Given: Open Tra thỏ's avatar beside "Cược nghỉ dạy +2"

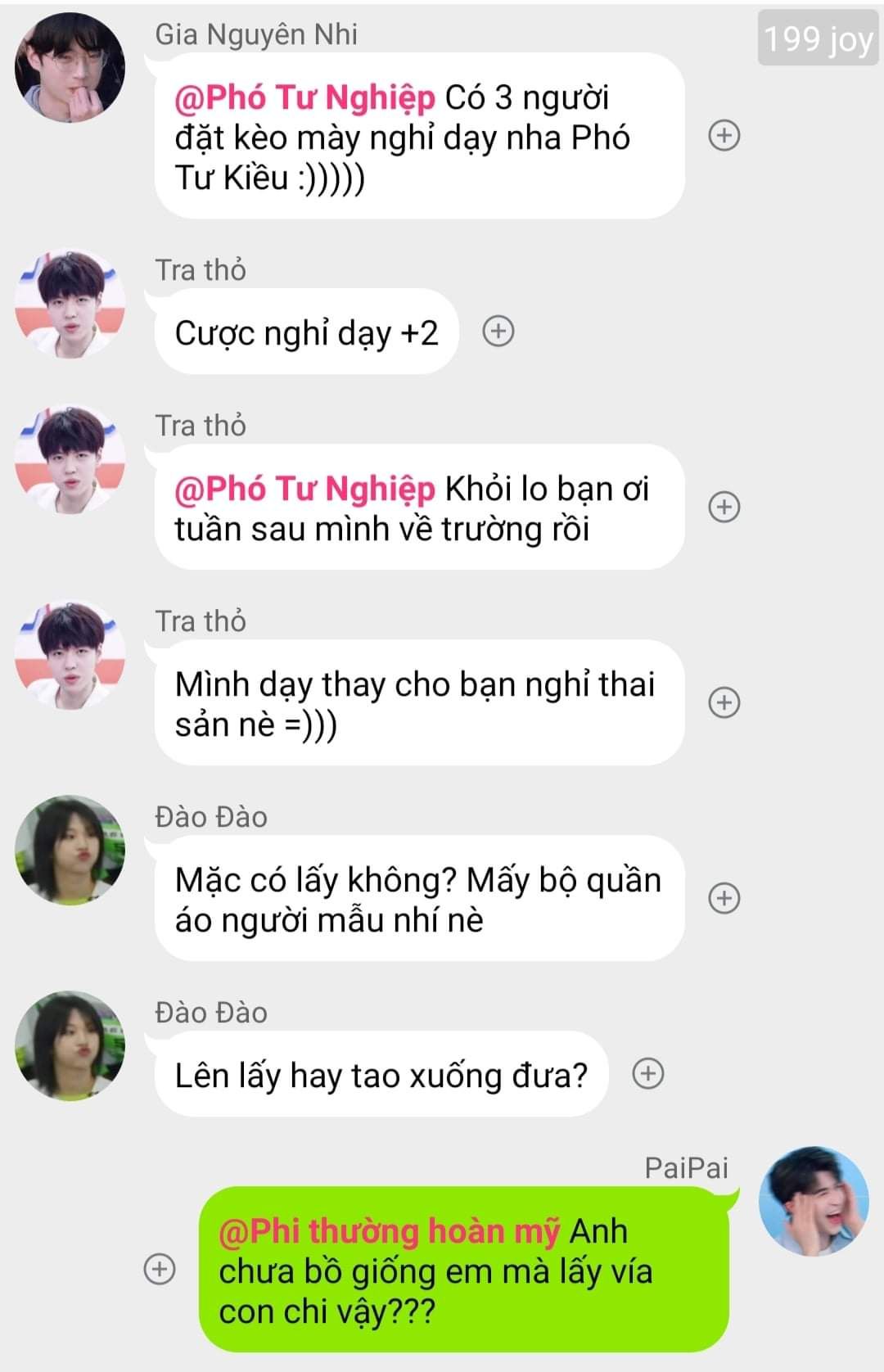Looking at the screenshot, I should pos(70,305).
